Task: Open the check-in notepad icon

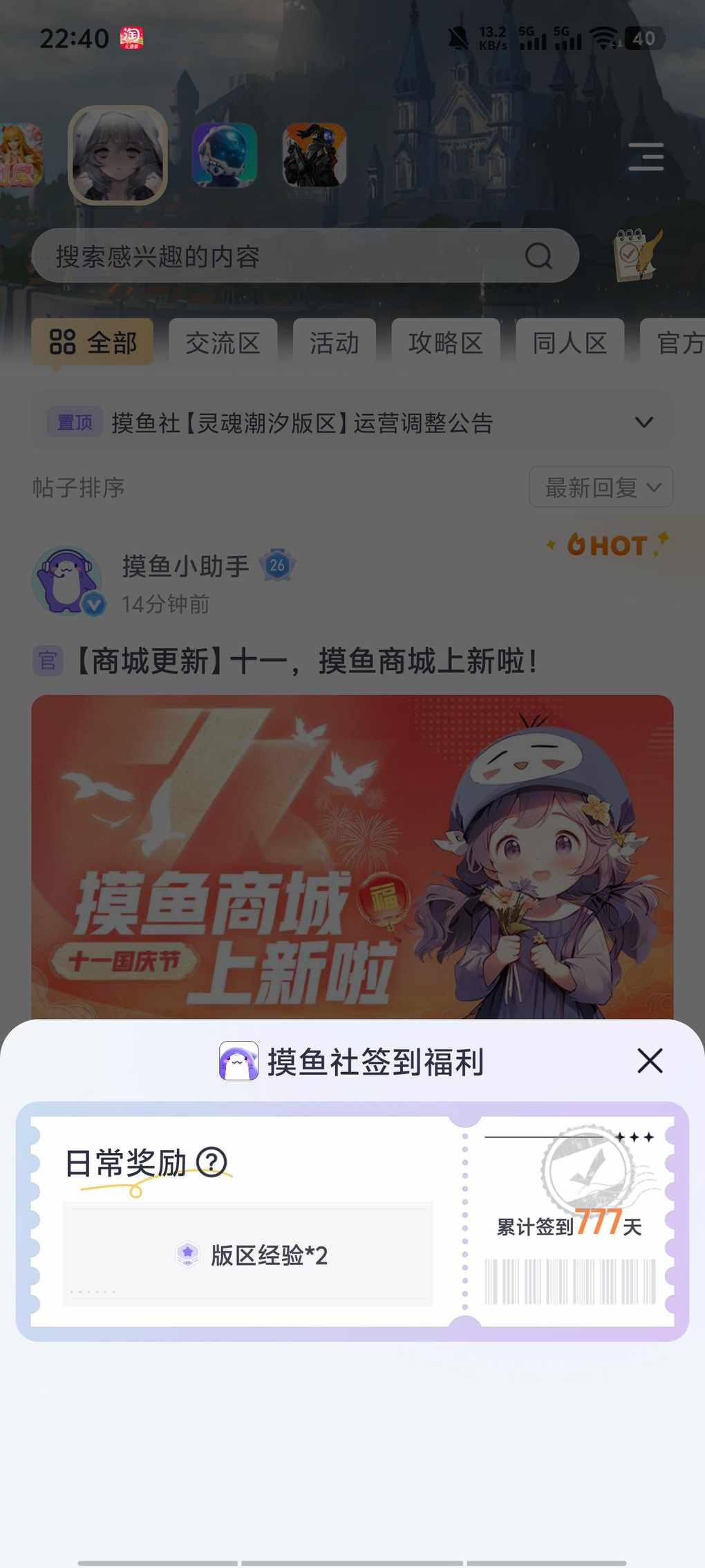Action: [x=637, y=256]
